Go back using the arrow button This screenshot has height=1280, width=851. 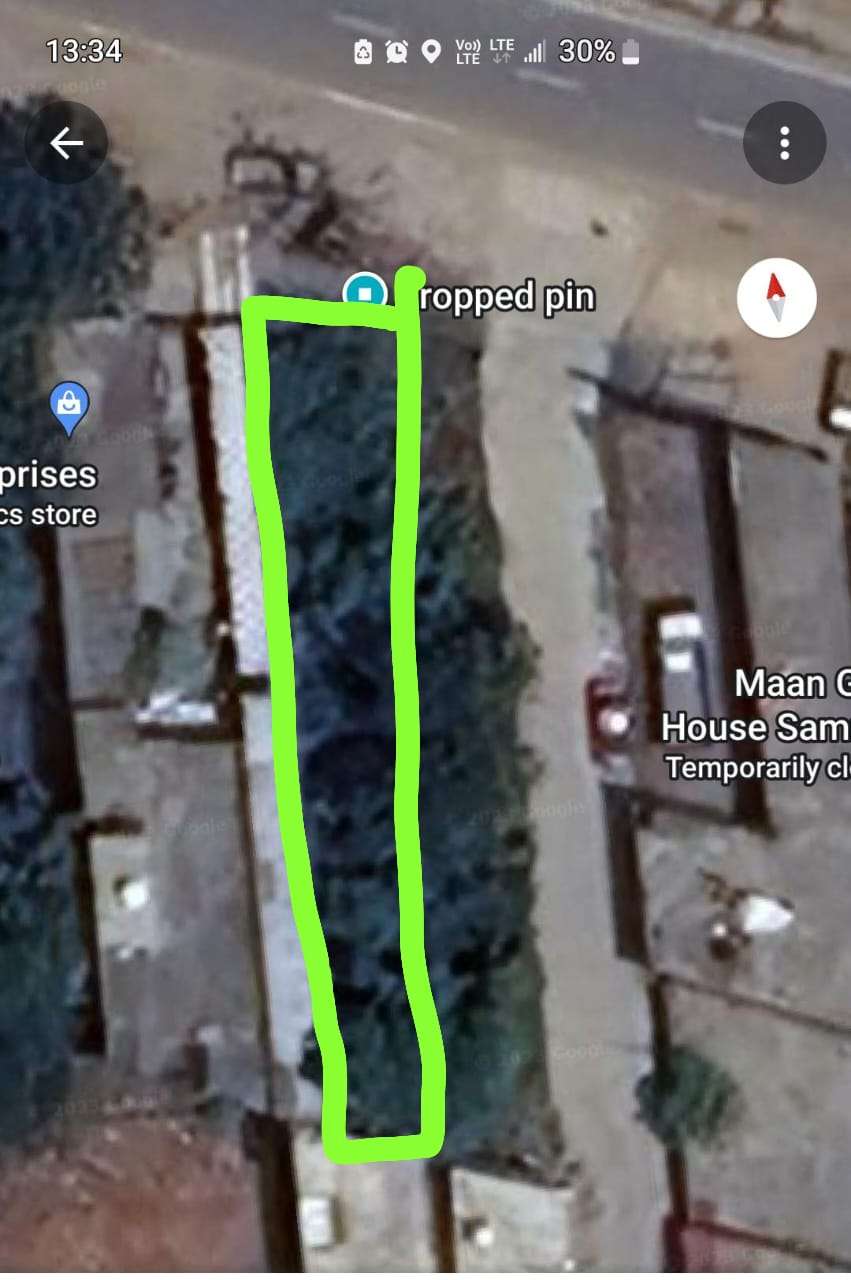click(66, 143)
